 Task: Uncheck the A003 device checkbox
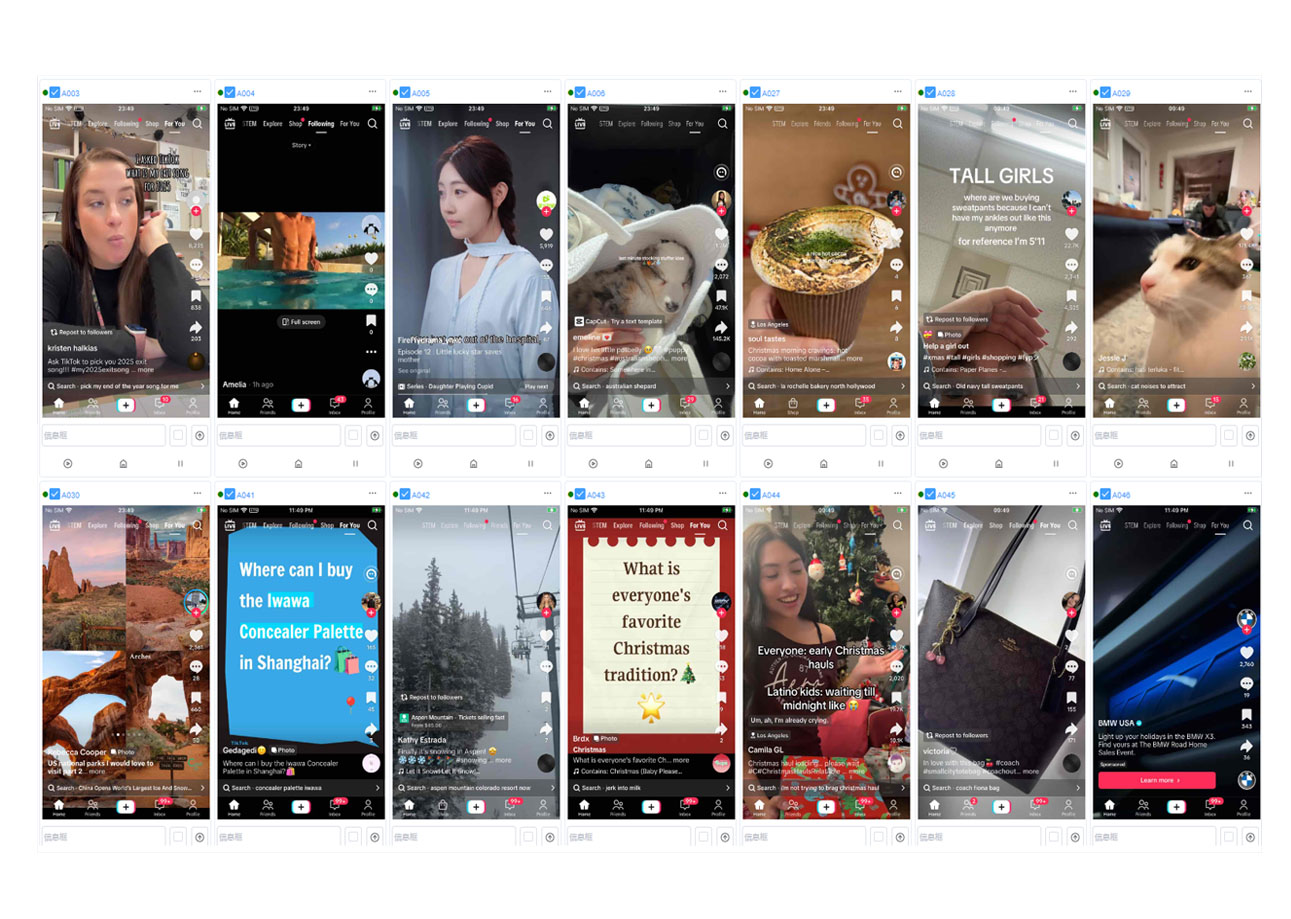pyautogui.click(x=55, y=93)
